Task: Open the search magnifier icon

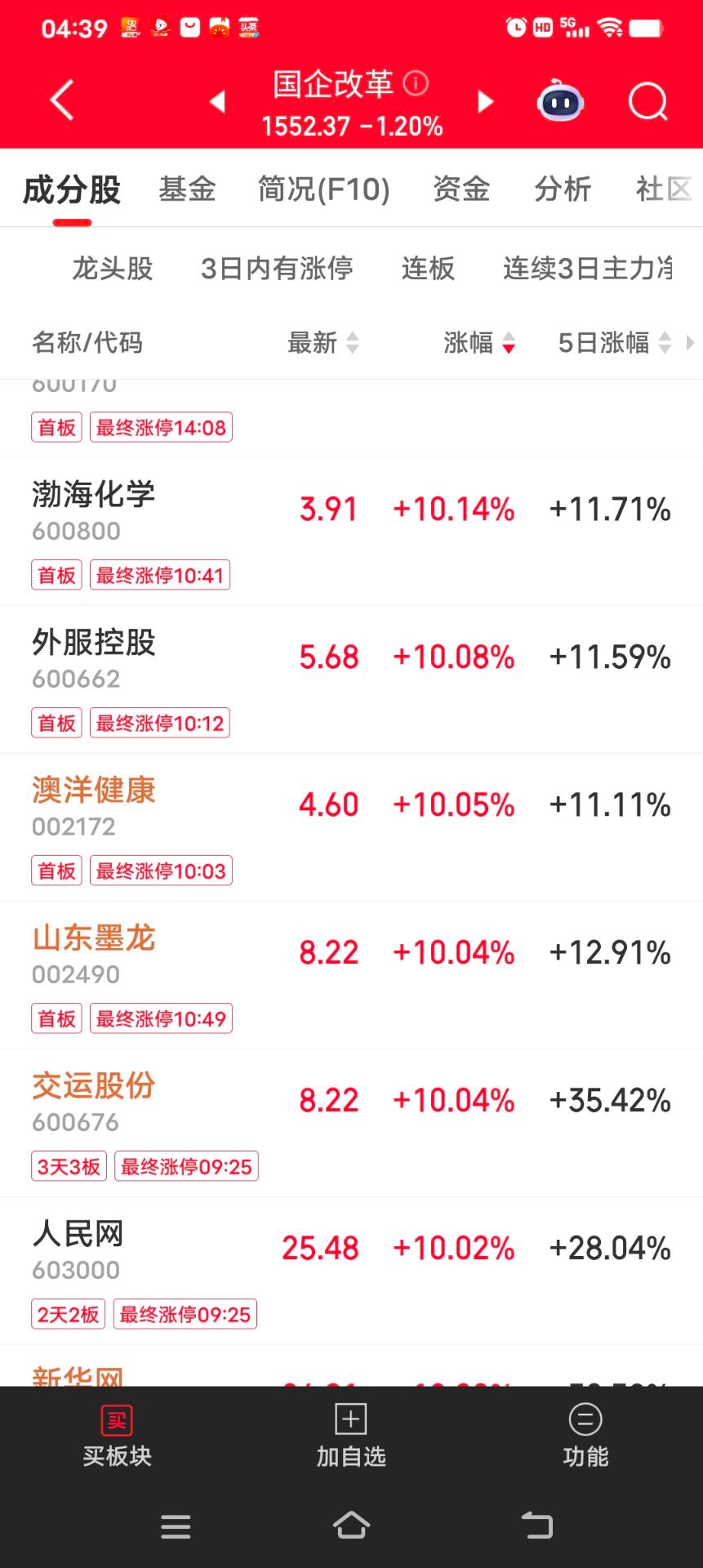Action: (x=647, y=102)
